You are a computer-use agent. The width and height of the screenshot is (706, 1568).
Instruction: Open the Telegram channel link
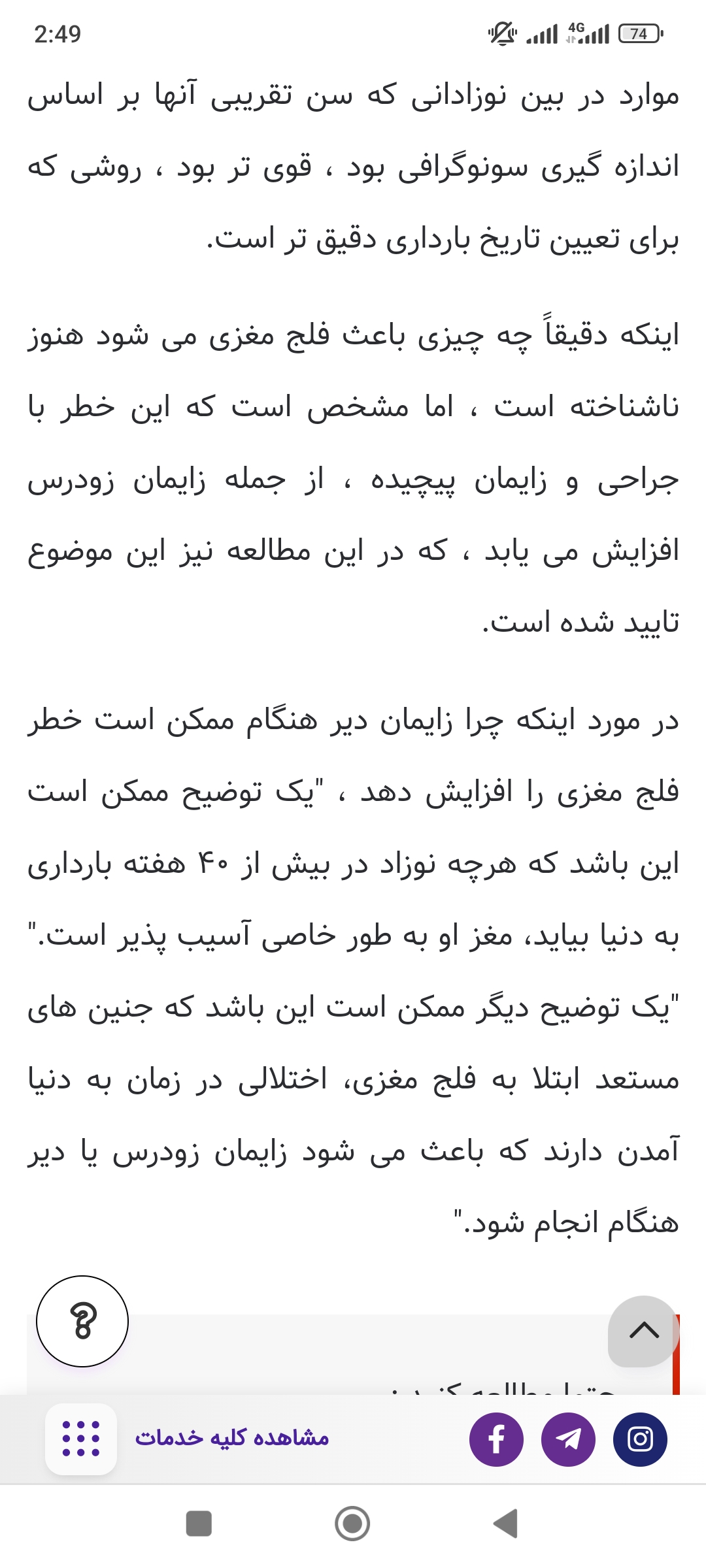click(568, 1439)
